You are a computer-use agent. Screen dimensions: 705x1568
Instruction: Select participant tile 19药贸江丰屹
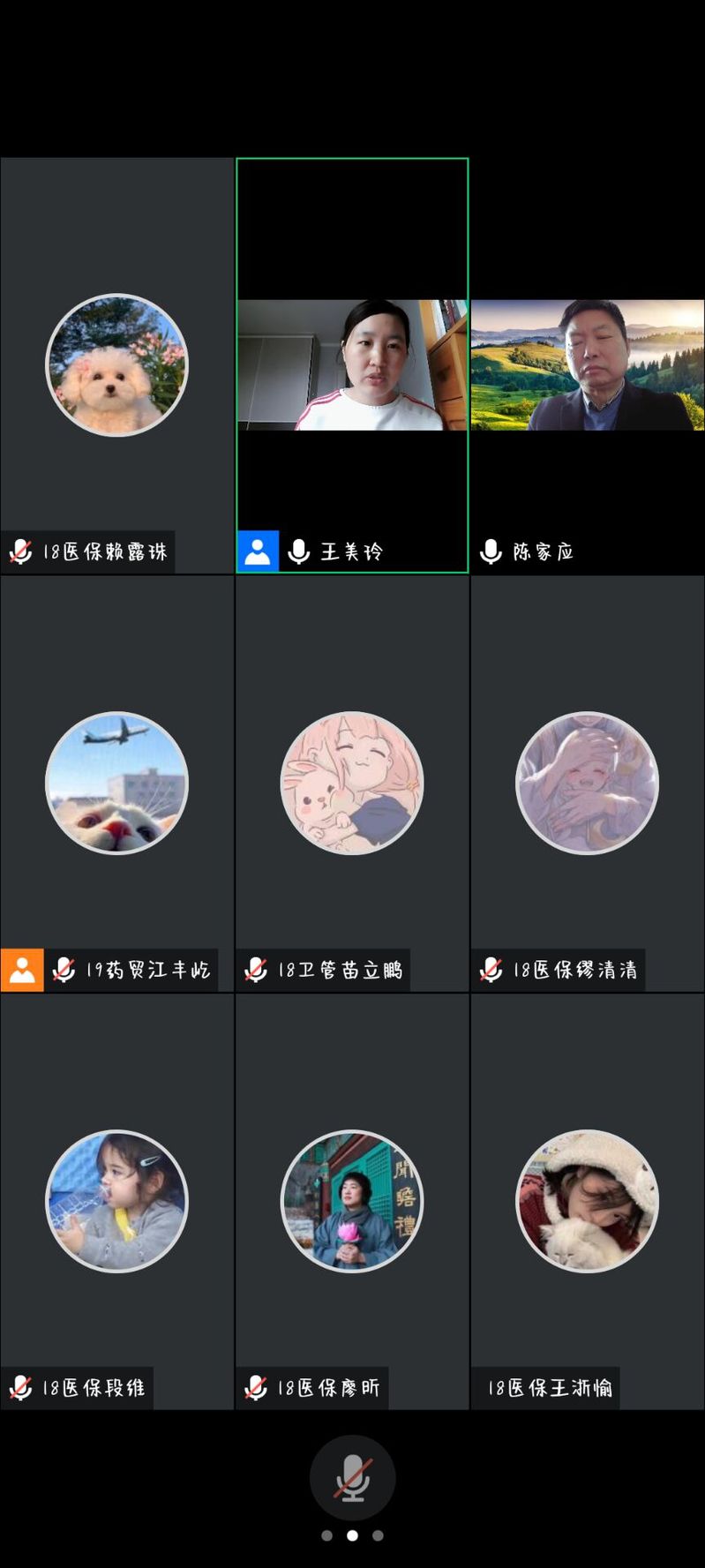tap(116, 784)
